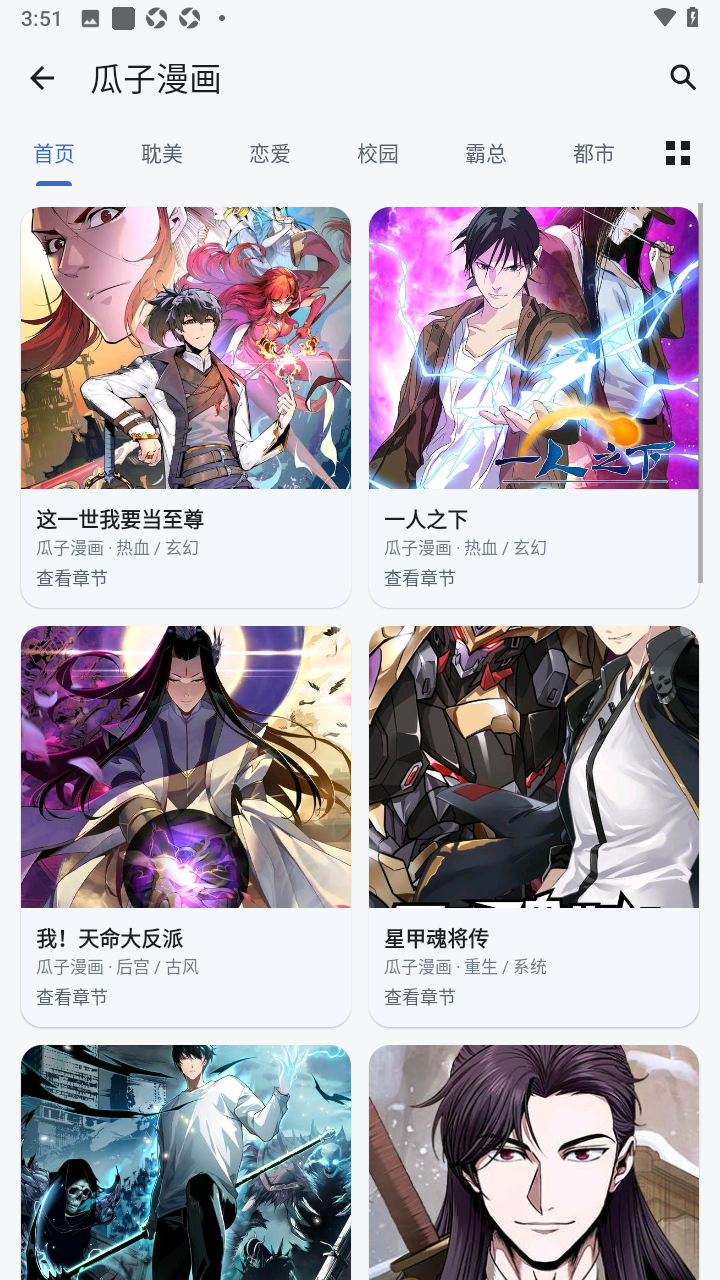Open the search icon
Image resolution: width=720 pixels, height=1280 pixels.
pos(683,78)
